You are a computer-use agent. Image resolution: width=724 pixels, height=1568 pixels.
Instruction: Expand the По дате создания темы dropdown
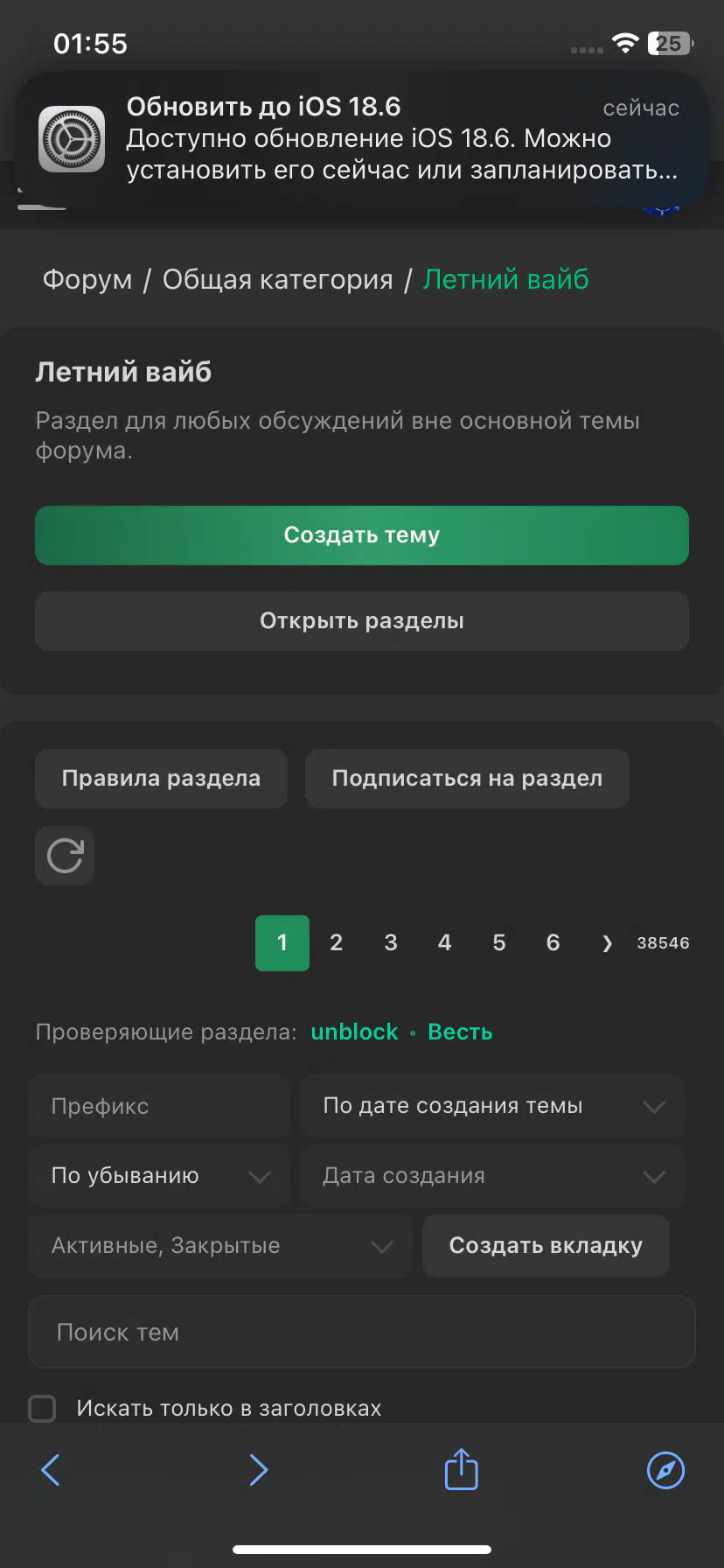point(492,1106)
